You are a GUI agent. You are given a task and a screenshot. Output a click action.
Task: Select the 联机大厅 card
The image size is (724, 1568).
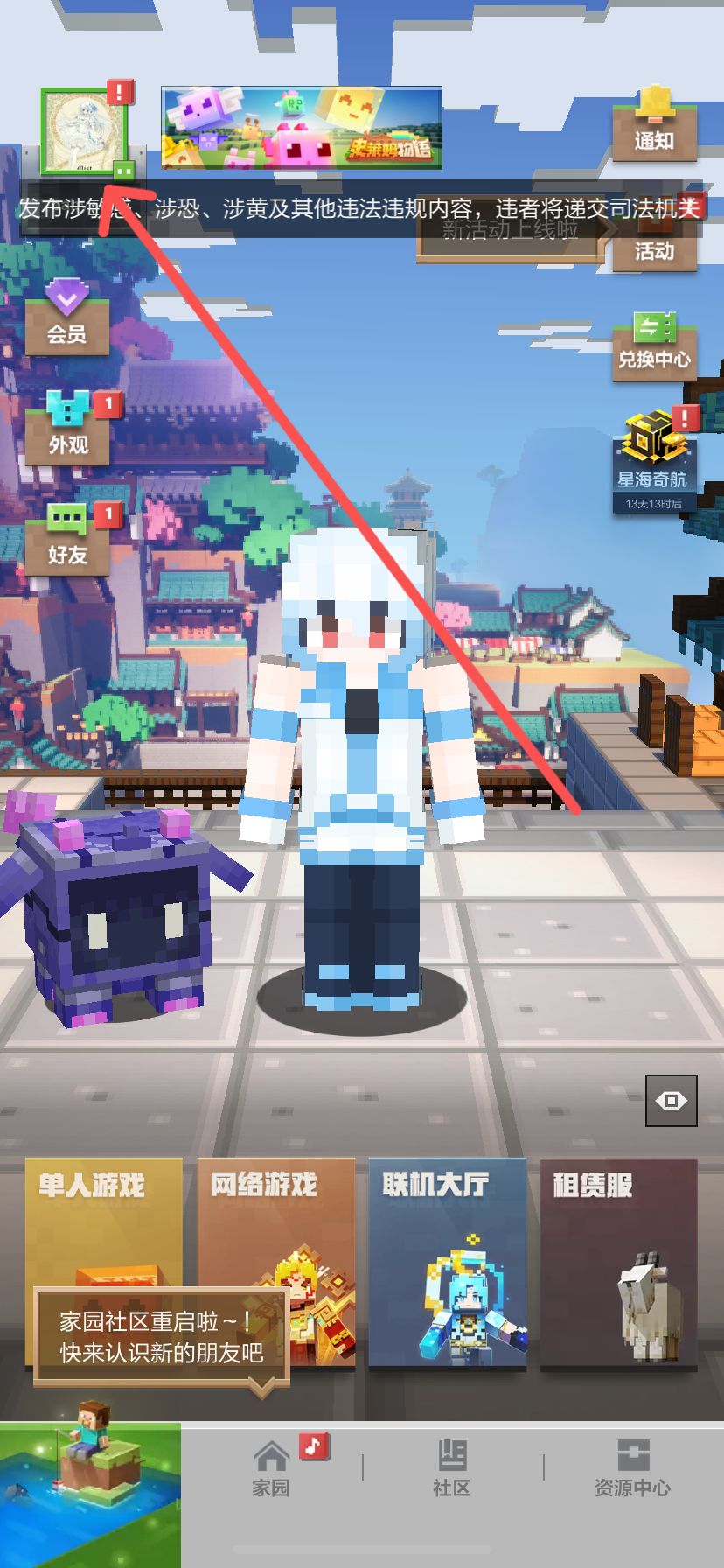pos(447,1260)
